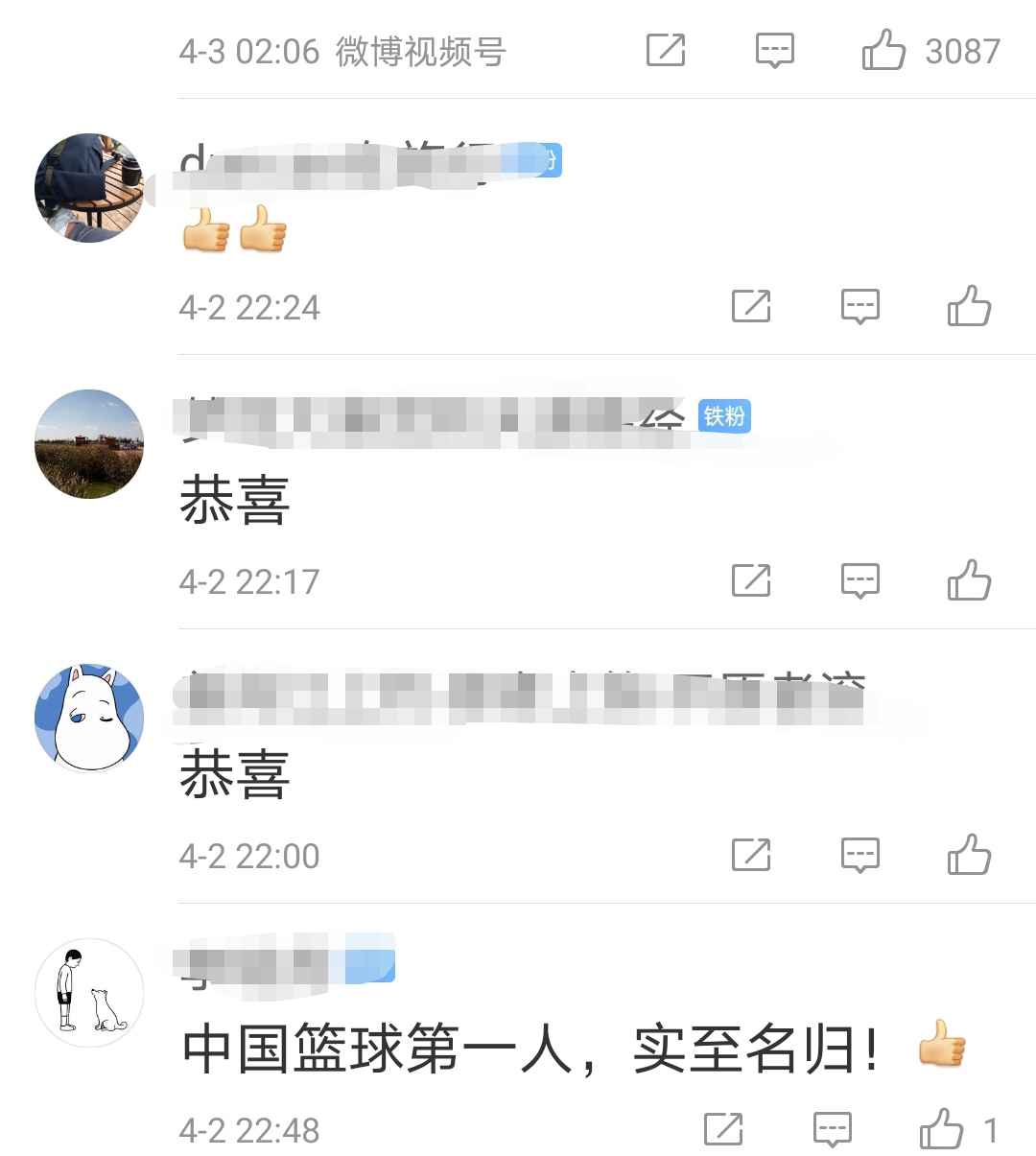Reply to the 4-2 22:17 comment
Image resolution: width=1036 pixels, height=1156 pixels.
click(859, 580)
